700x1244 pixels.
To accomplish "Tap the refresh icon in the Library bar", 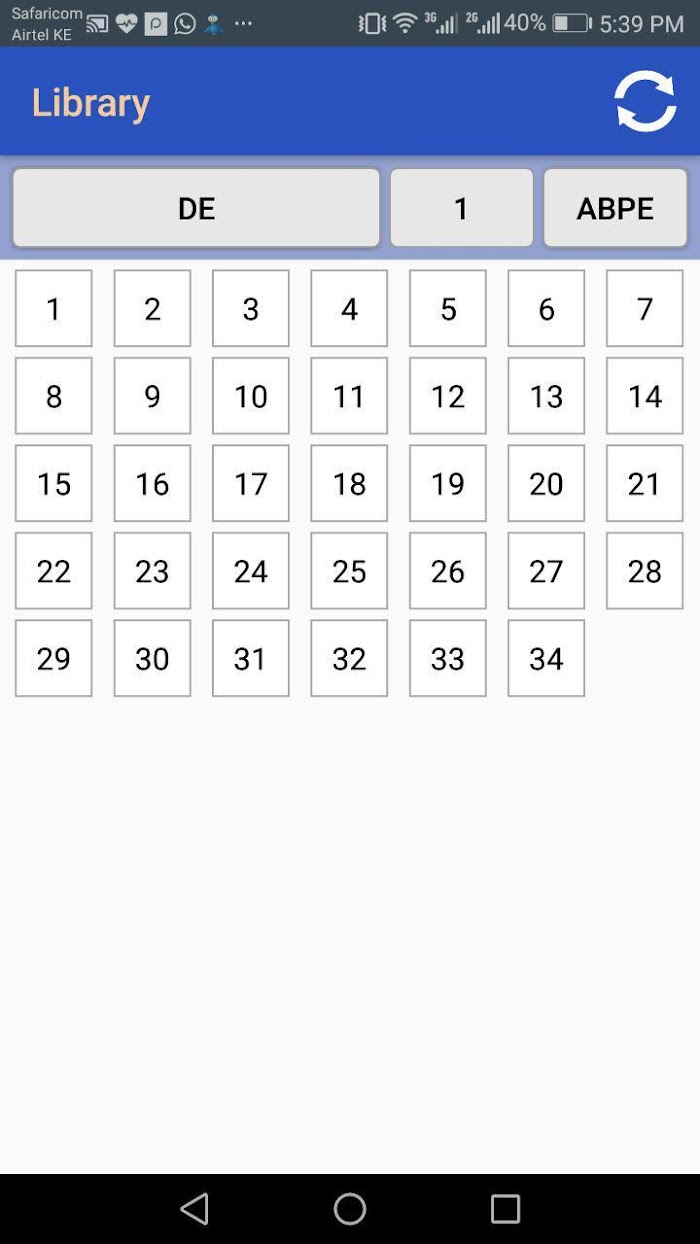I will [x=645, y=101].
